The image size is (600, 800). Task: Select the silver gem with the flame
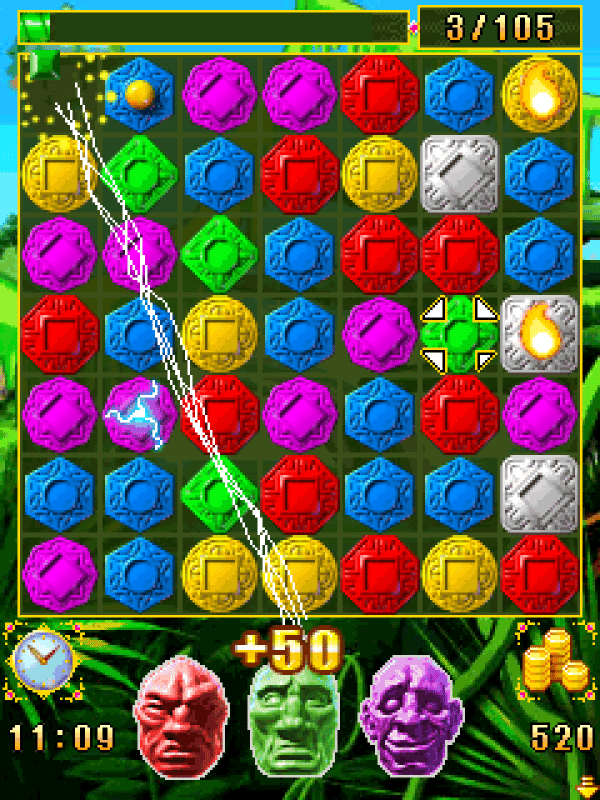coord(540,332)
